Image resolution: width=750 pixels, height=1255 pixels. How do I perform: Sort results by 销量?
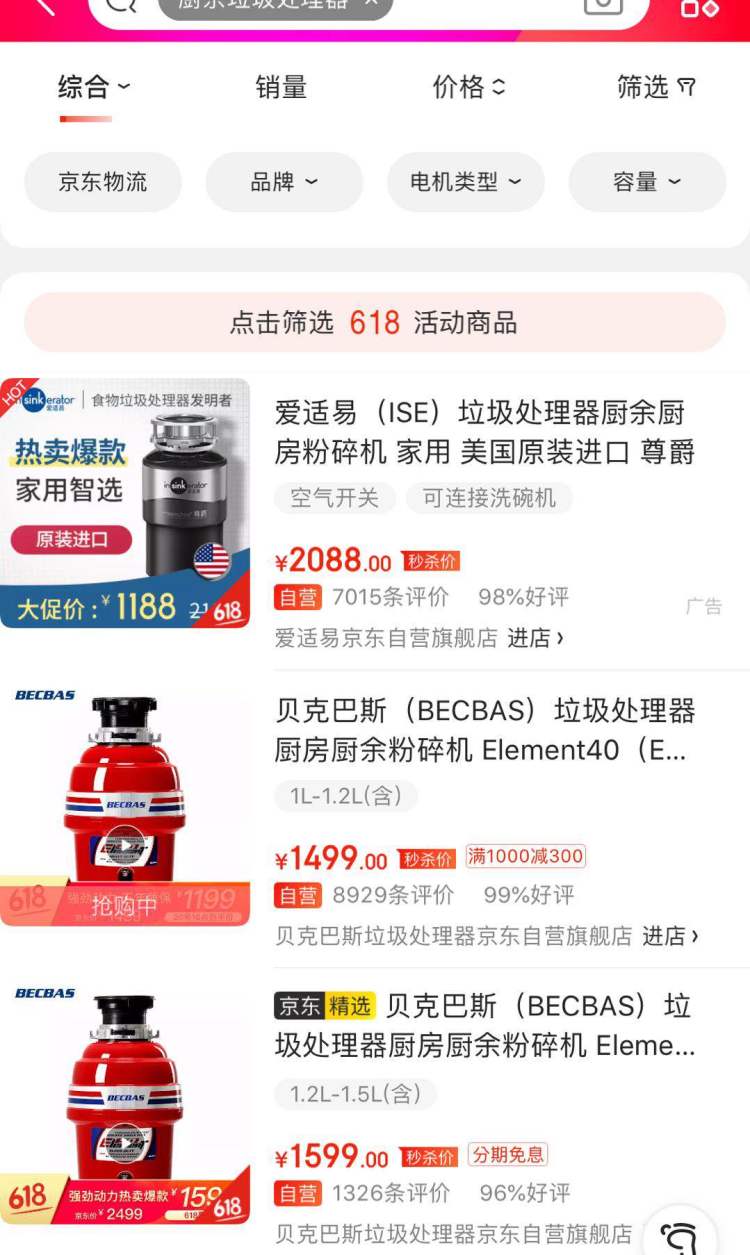281,88
